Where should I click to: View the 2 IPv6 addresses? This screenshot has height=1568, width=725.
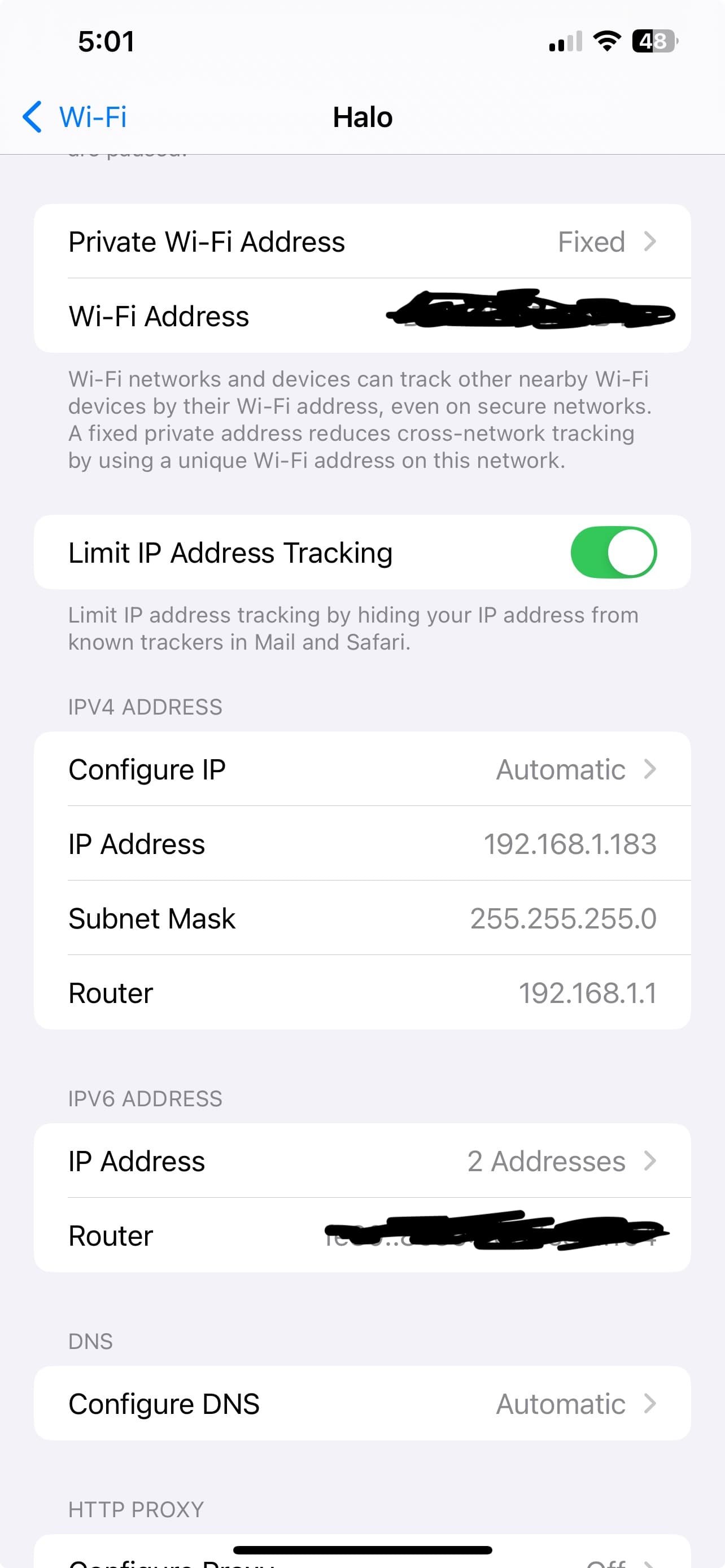pyautogui.click(x=362, y=1161)
